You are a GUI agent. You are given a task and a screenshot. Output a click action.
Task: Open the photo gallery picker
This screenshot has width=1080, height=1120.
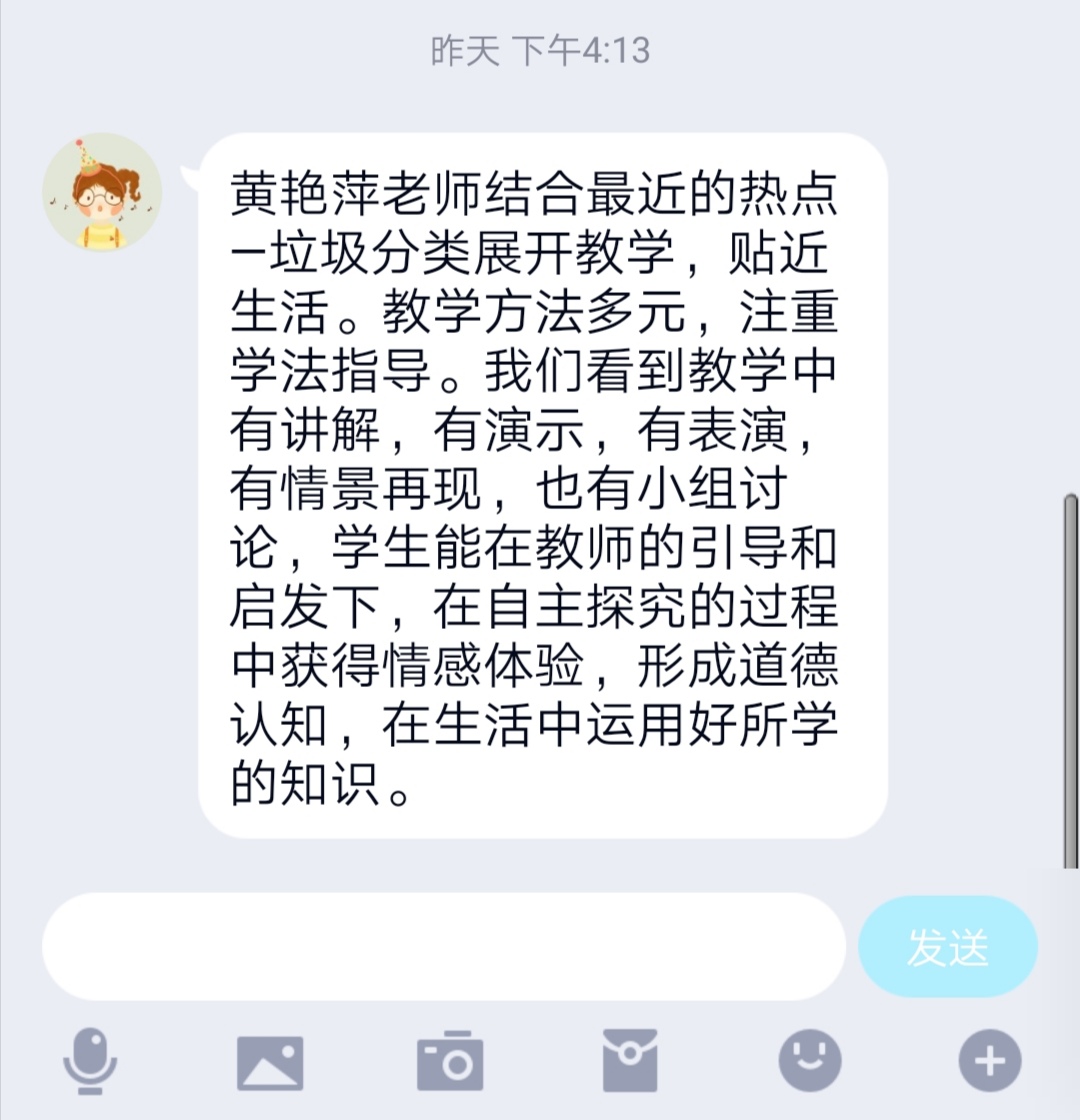pos(270,1062)
